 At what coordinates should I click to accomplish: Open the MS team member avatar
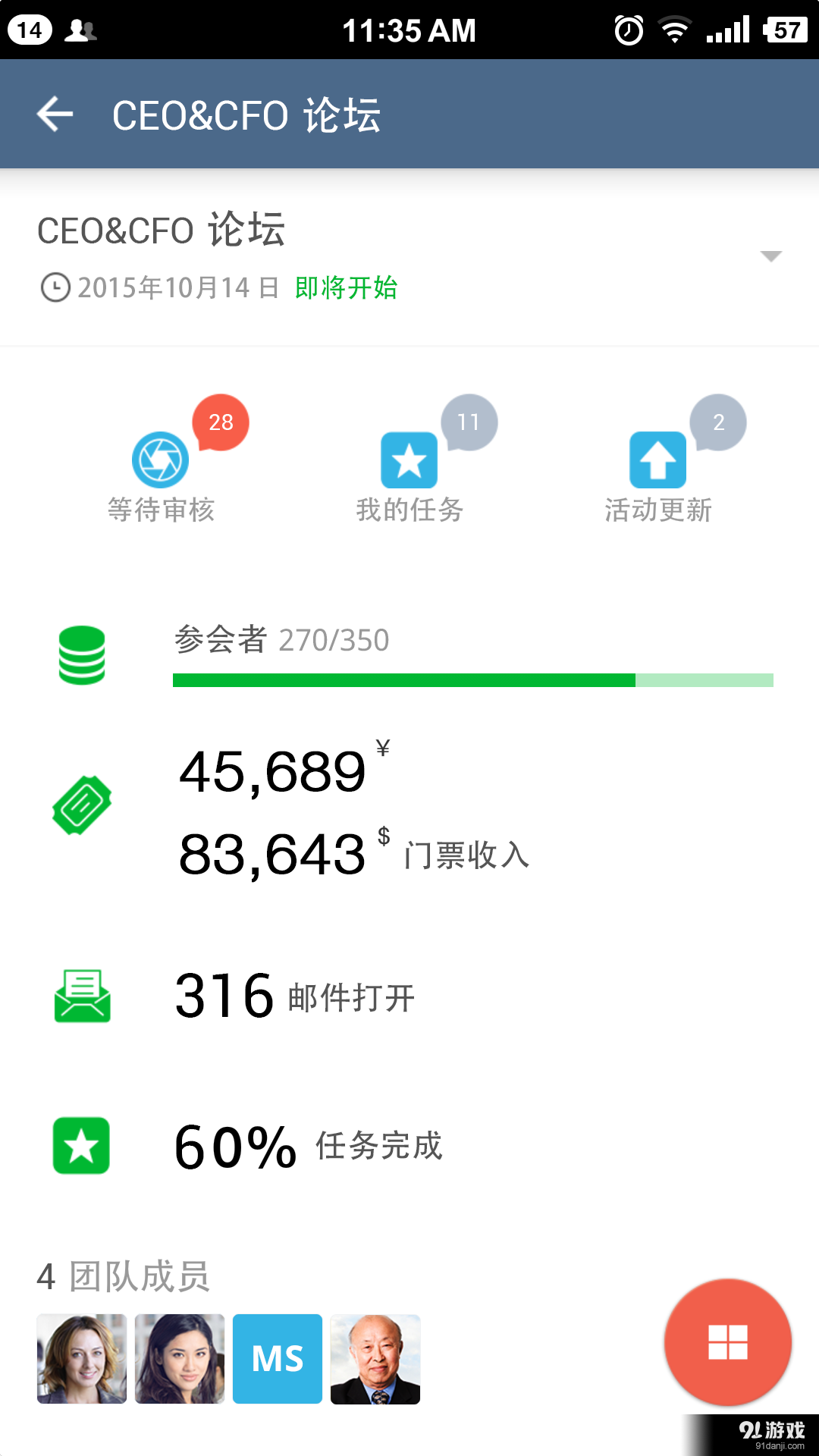277,1358
